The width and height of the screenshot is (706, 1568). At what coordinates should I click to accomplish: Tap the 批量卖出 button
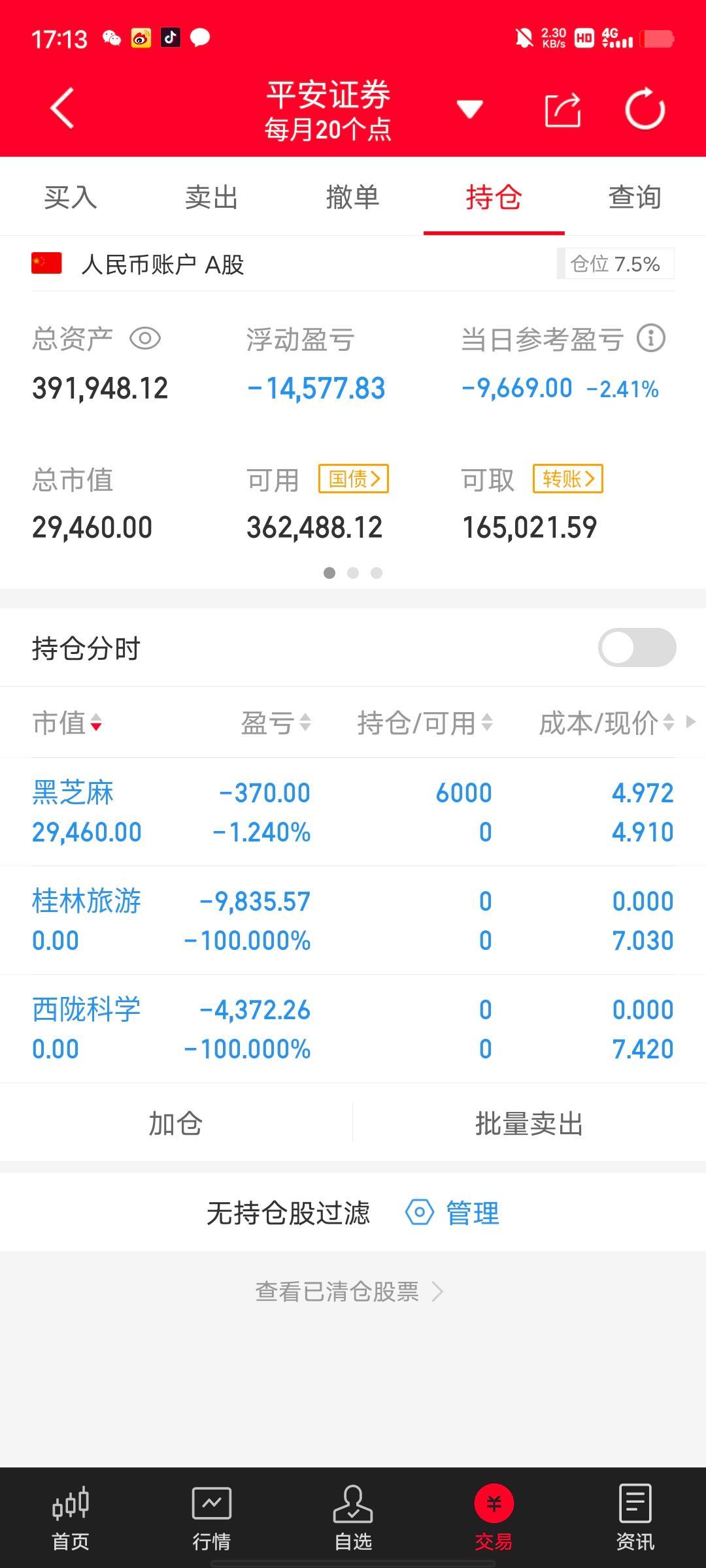pos(529,1123)
